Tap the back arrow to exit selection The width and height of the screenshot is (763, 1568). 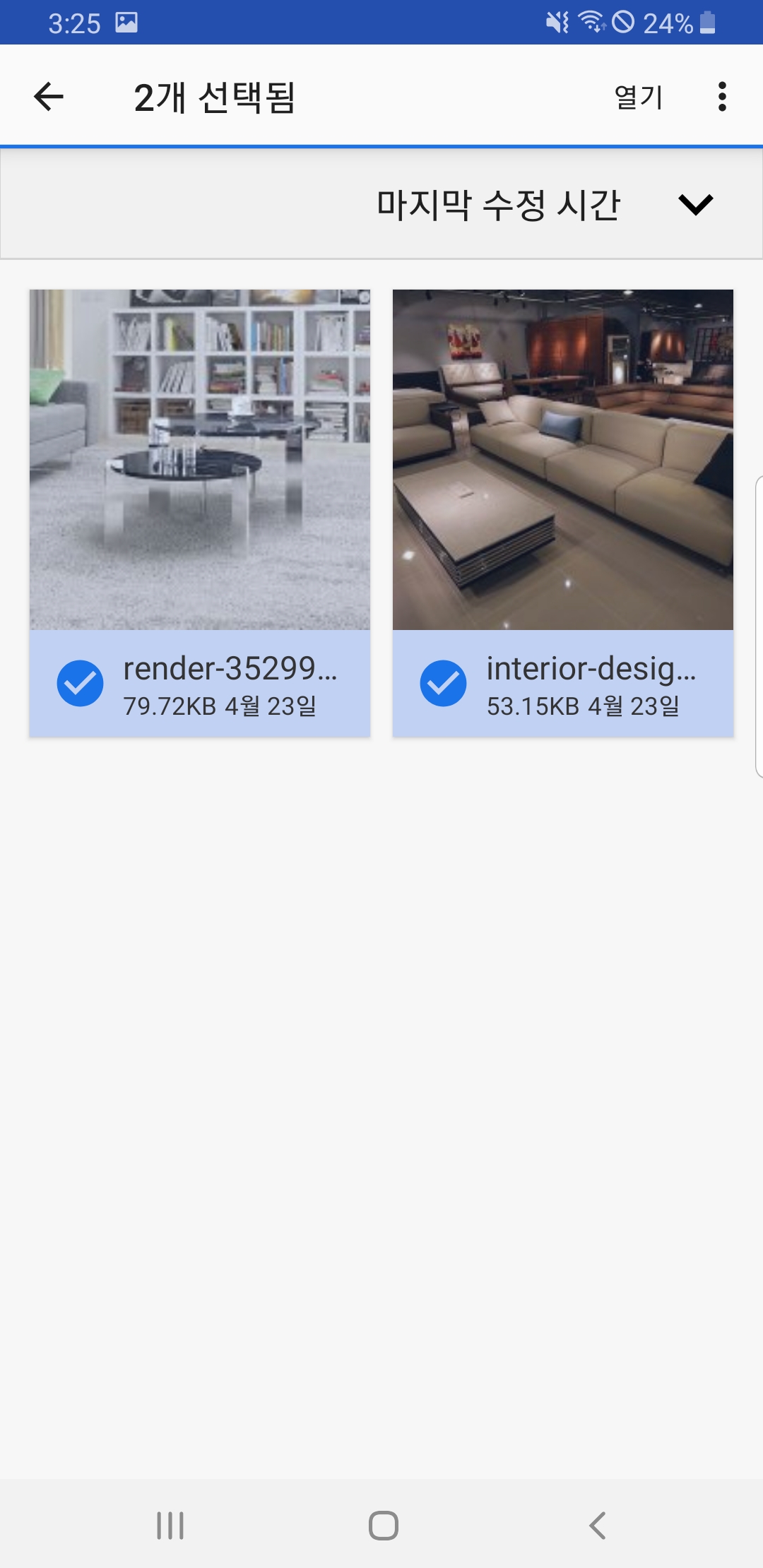49,97
